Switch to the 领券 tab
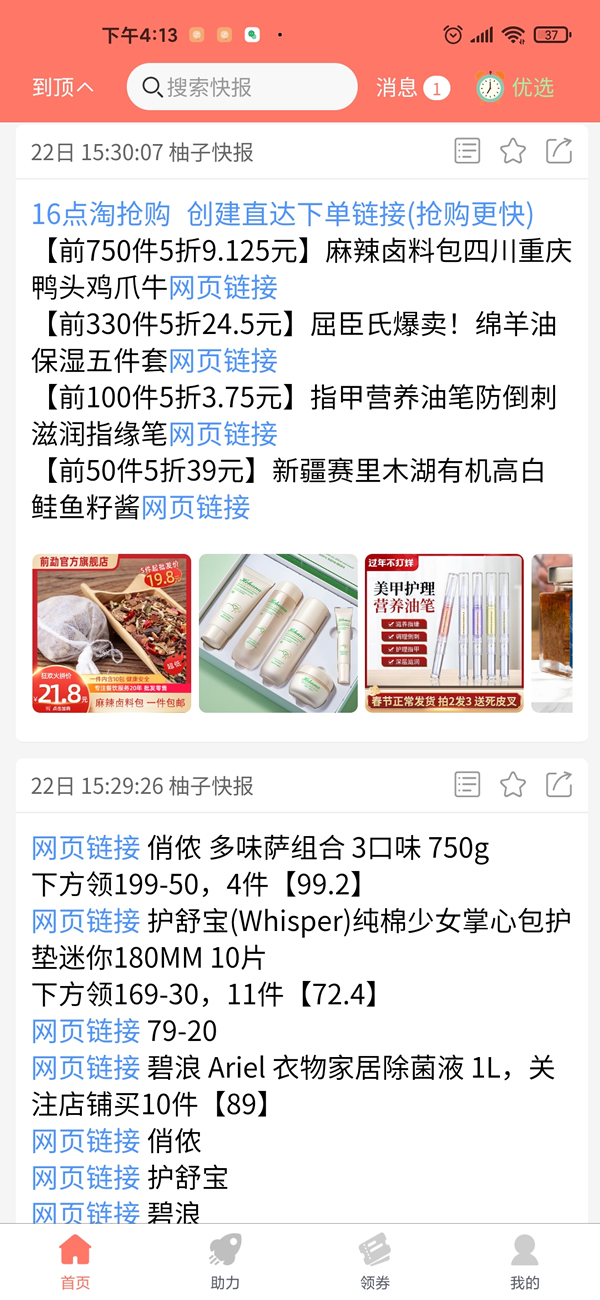 [375, 1262]
